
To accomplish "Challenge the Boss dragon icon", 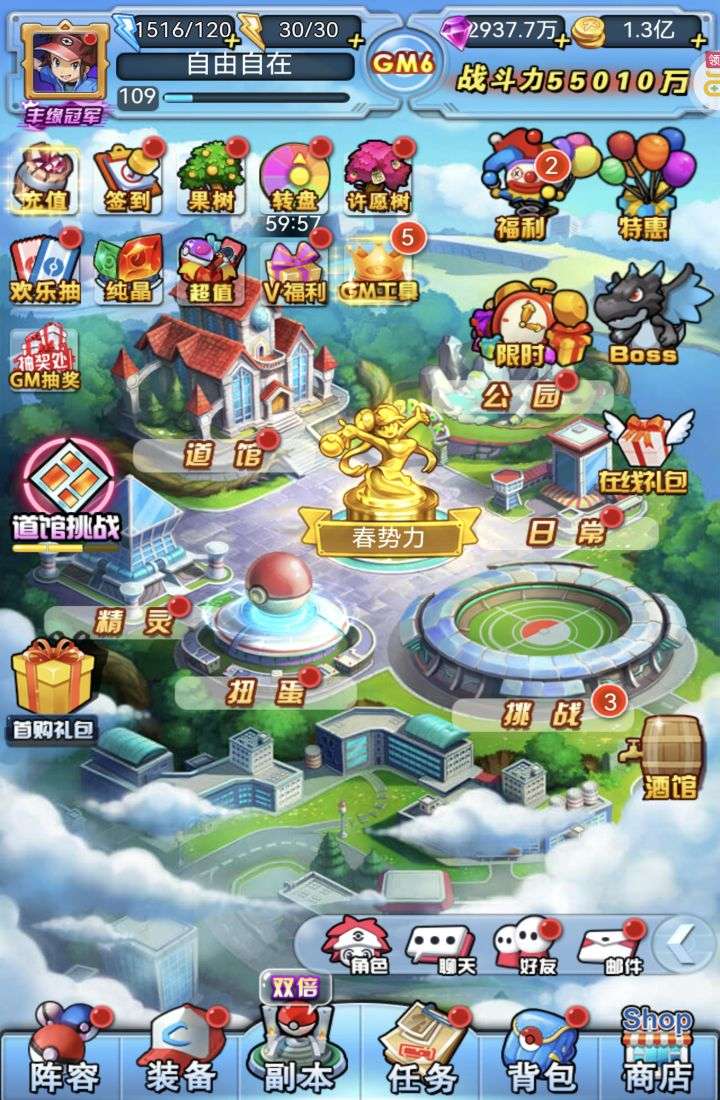I will coord(643,312).
